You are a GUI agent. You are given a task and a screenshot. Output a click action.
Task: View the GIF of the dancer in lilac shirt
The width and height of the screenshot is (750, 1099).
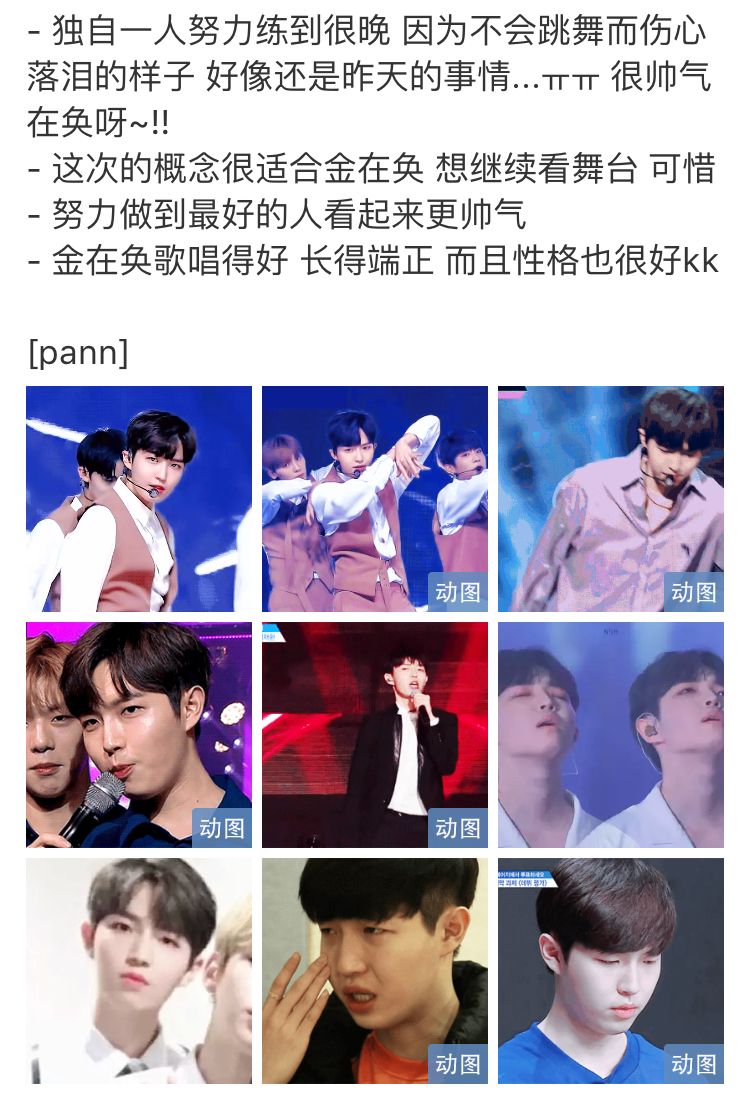[x=611, y=498]
